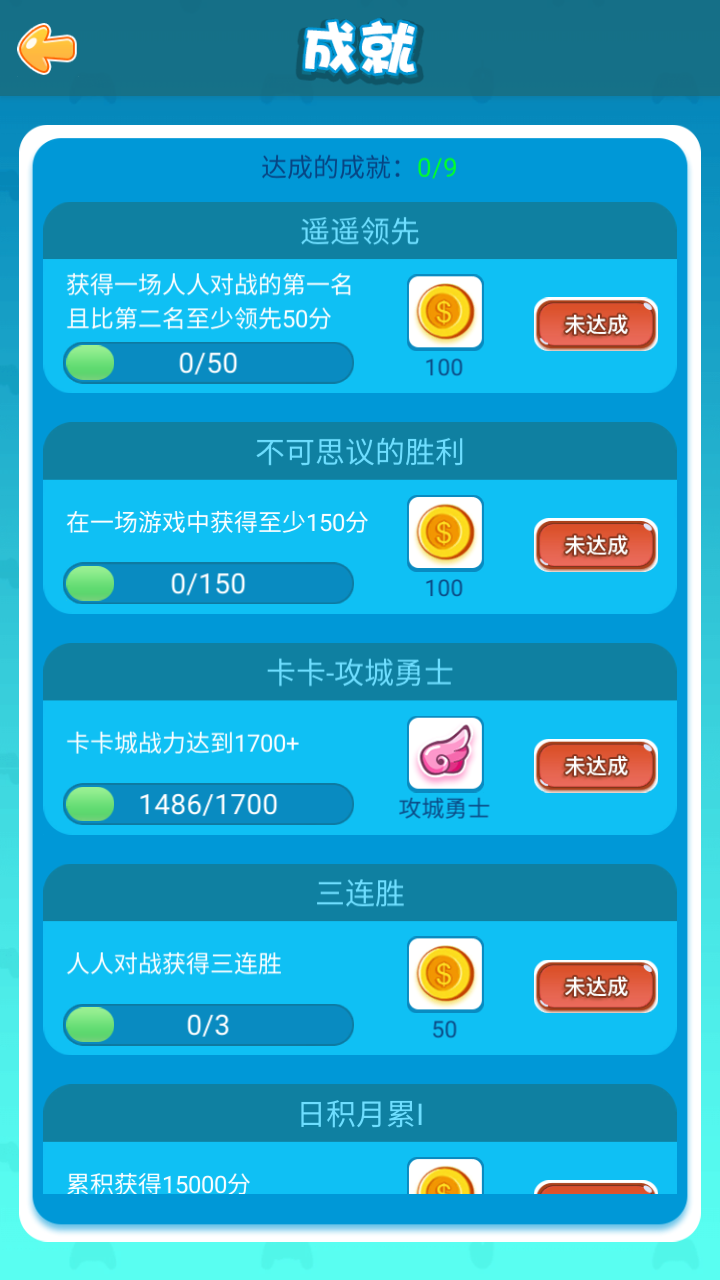The image size is (720, 1280).
Task: Click the bottom 未达成 button under 日积月累I
Action: pyautogui.click(x=595, y=1190)
